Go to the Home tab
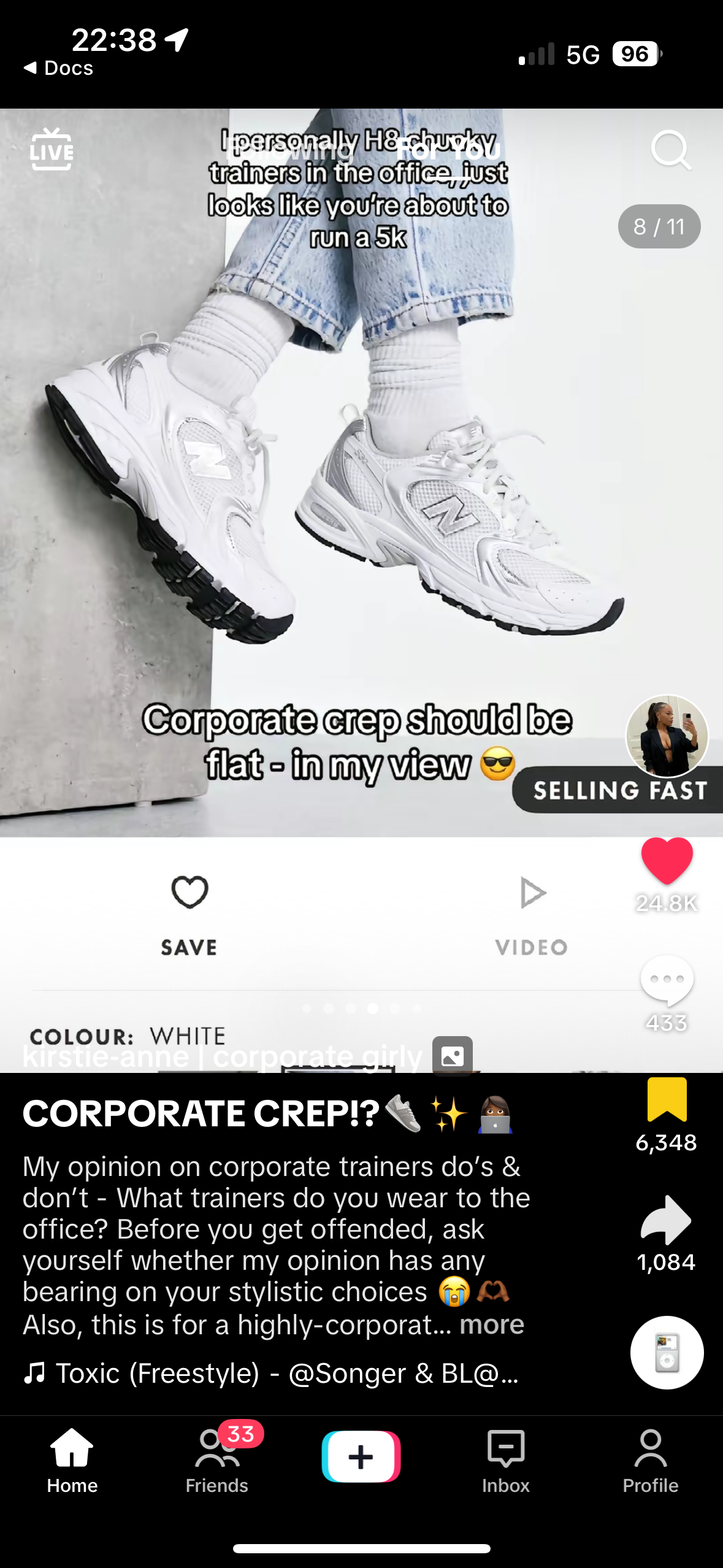The width and height of the screenshot is (723, 1568). click(72, 1460)
